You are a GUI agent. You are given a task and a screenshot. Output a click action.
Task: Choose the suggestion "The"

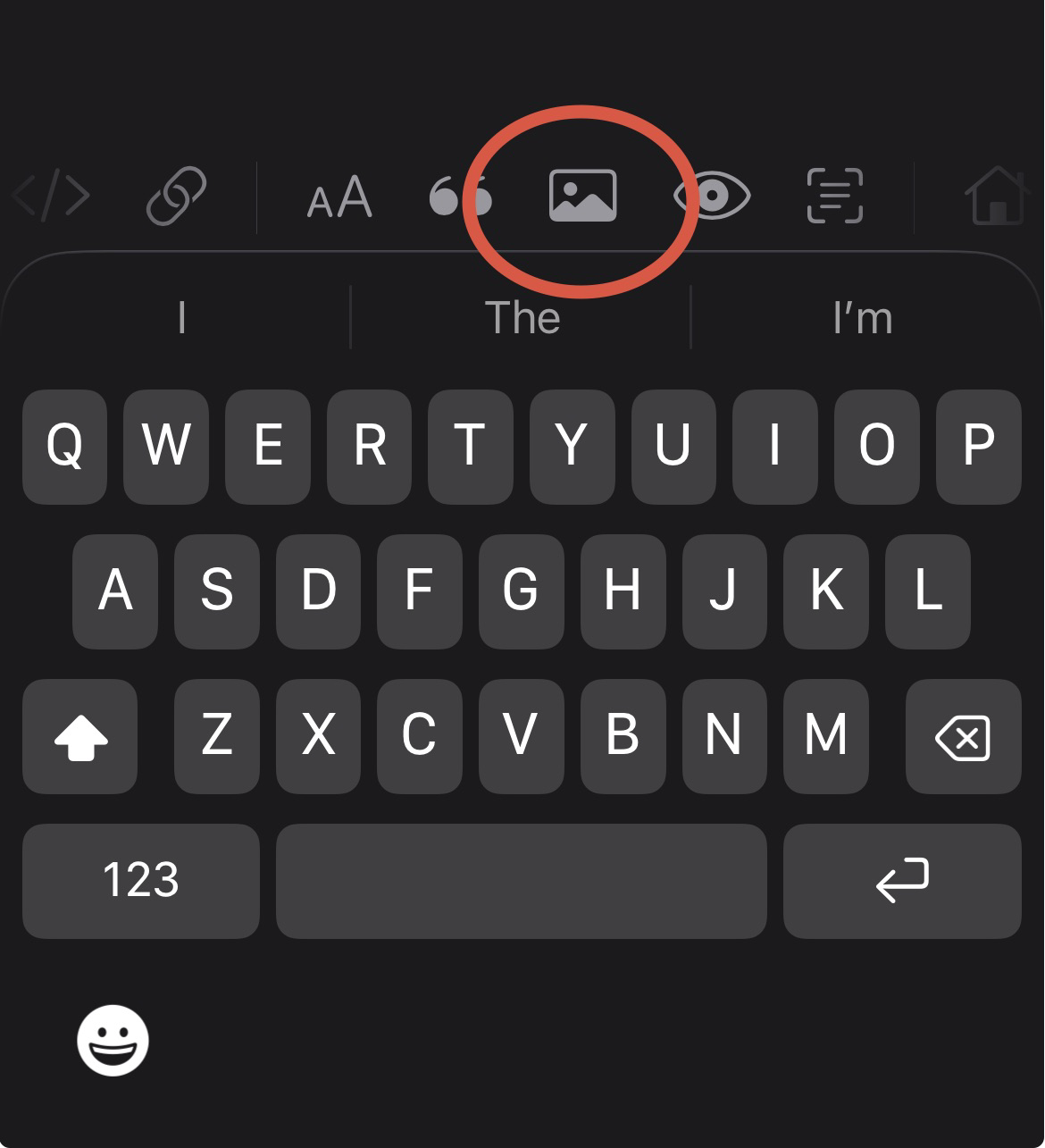pos(522,318)
